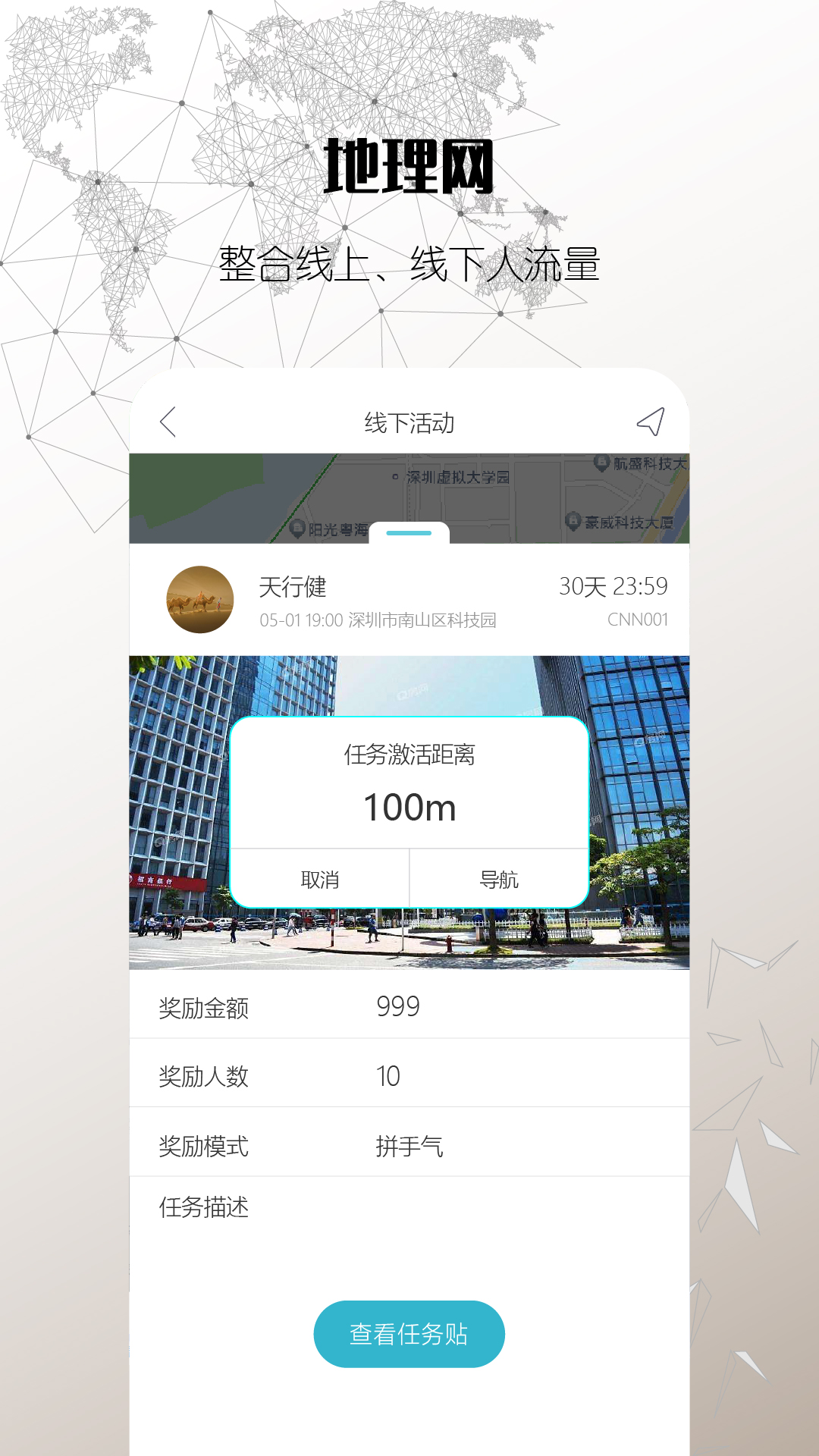Viewport: 819px width, 1456px height.
Task: Switch to the 线下活动 title tab
Action: click(x=408, y=422)
